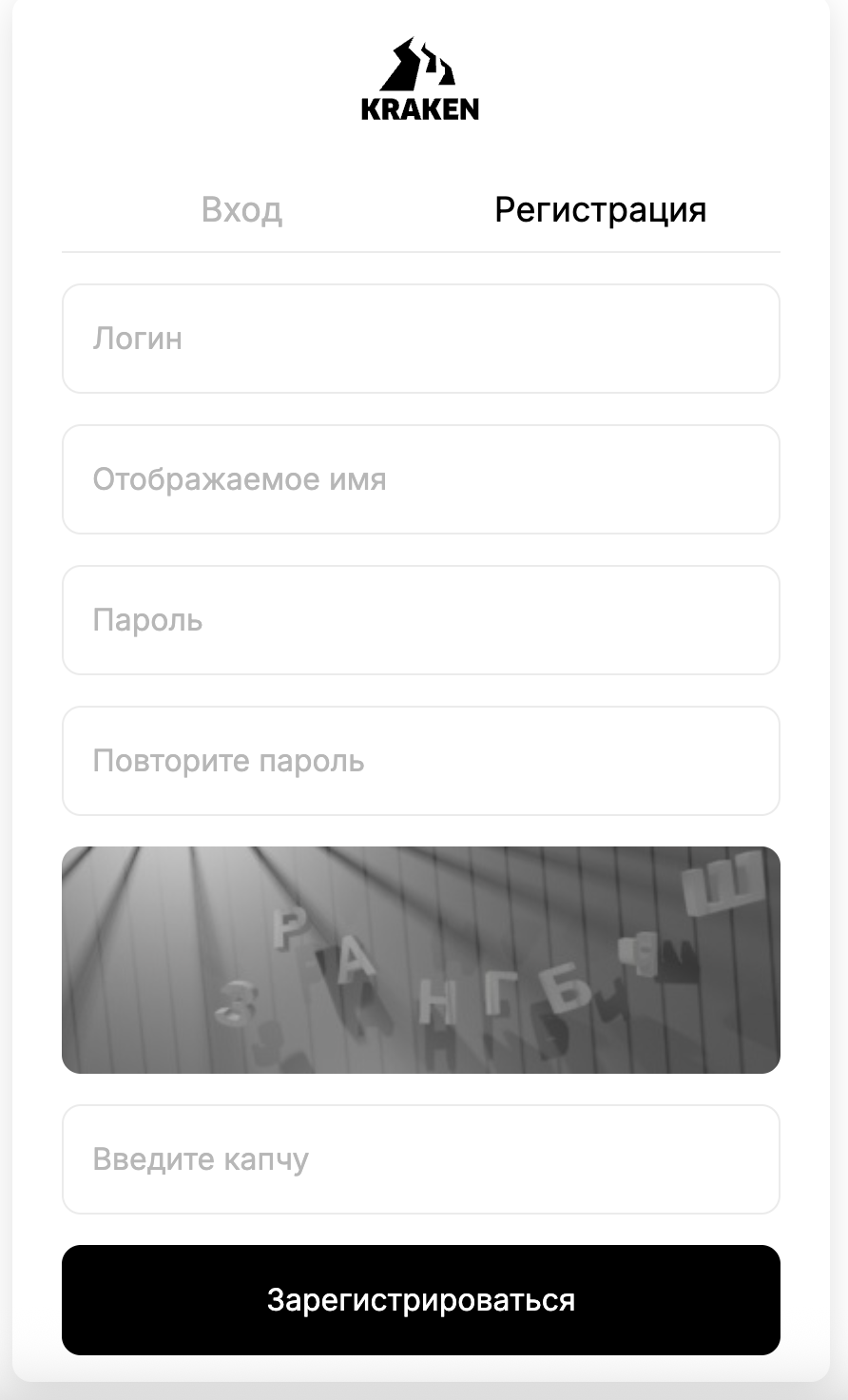Click the Kraken octopus logo icon

tap(418, 63)
